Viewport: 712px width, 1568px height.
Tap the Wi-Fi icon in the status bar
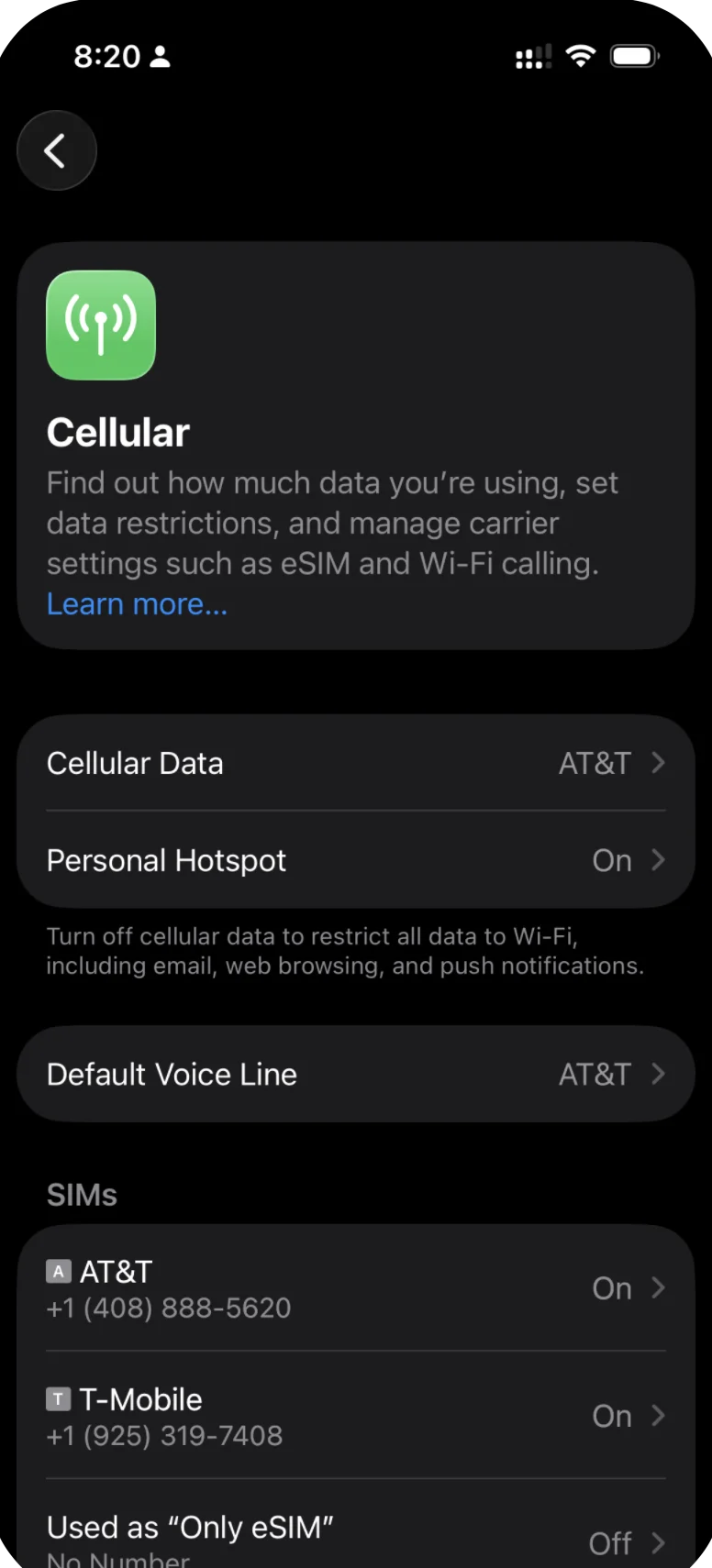(x=582, y=56)
